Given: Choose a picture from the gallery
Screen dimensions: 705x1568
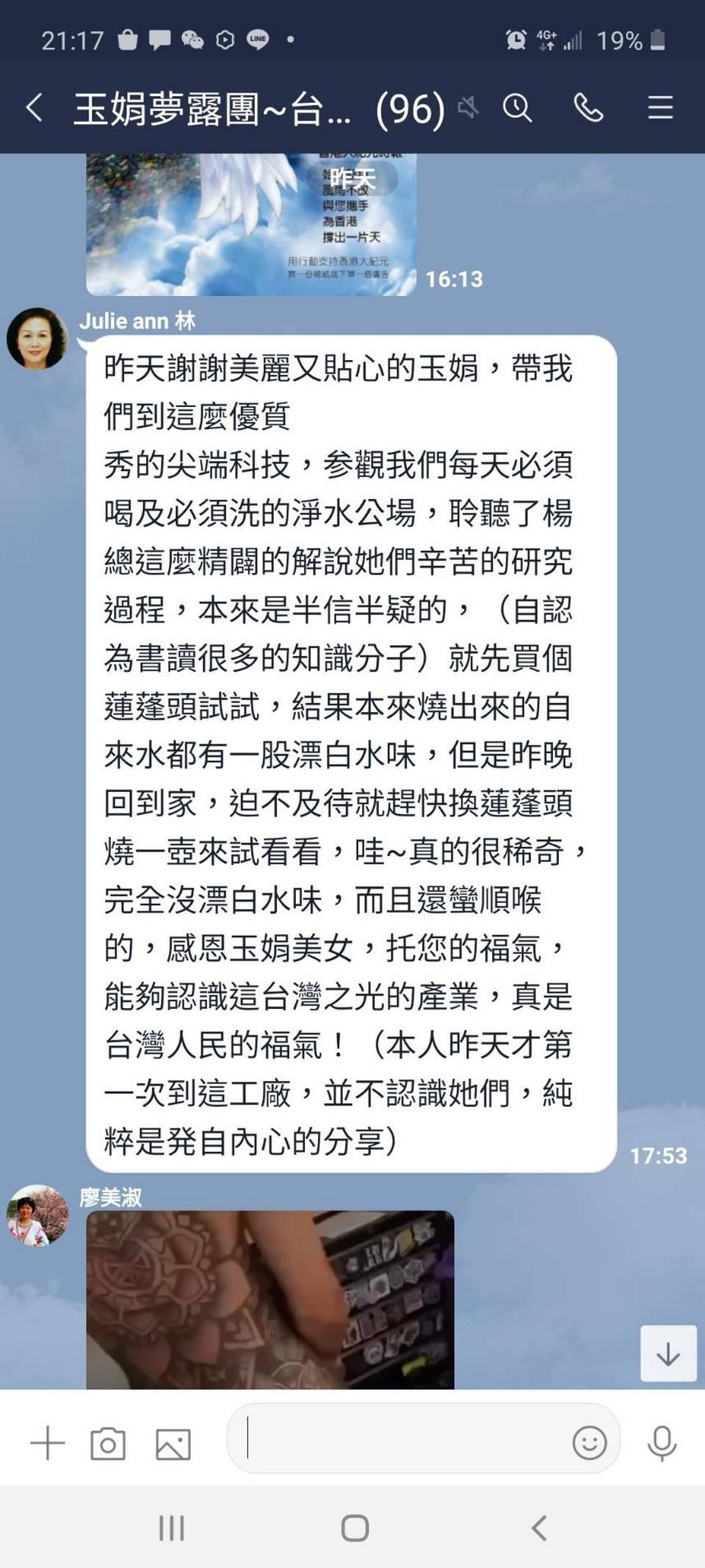Looking at the screenshot, I should [173, 1444].
